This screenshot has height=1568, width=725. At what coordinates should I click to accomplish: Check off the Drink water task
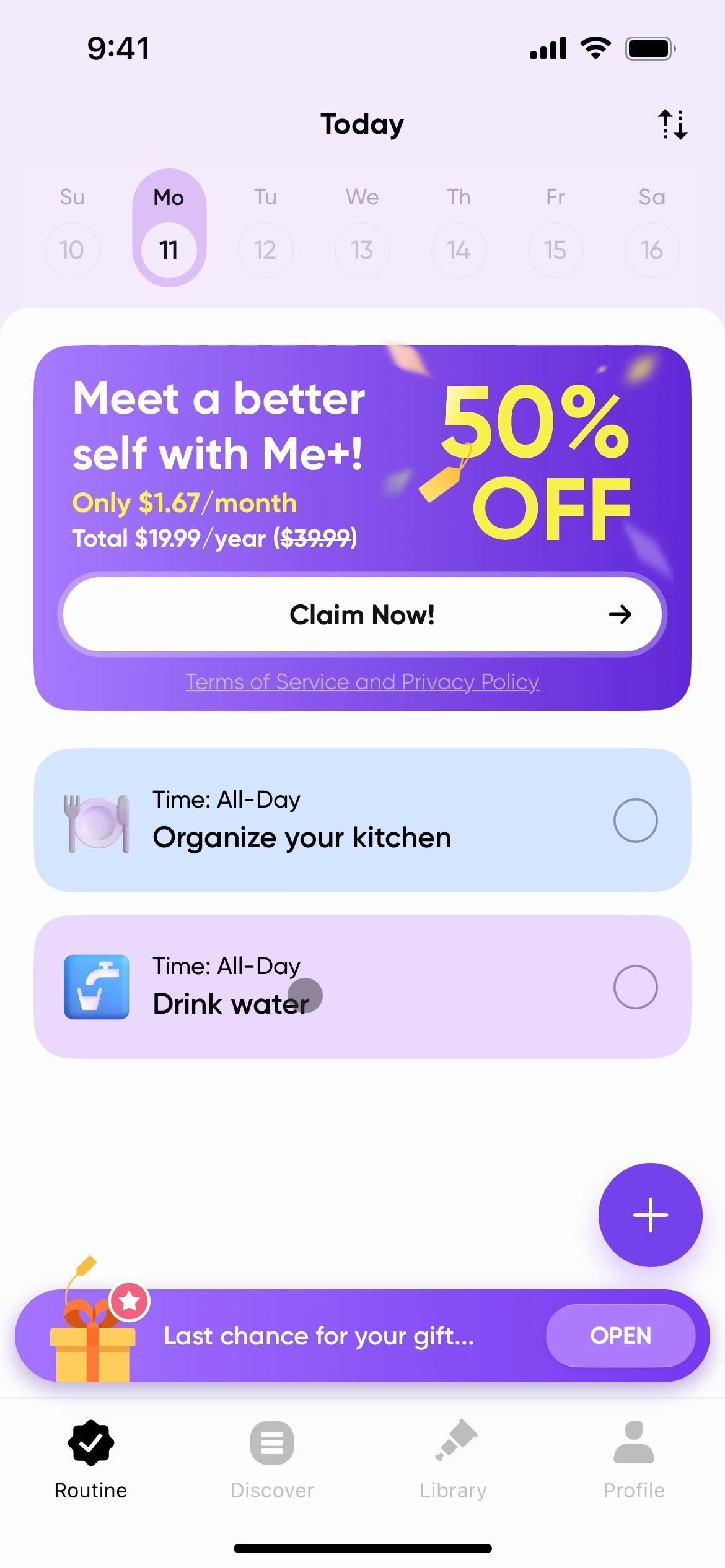[x=635, y=987]
